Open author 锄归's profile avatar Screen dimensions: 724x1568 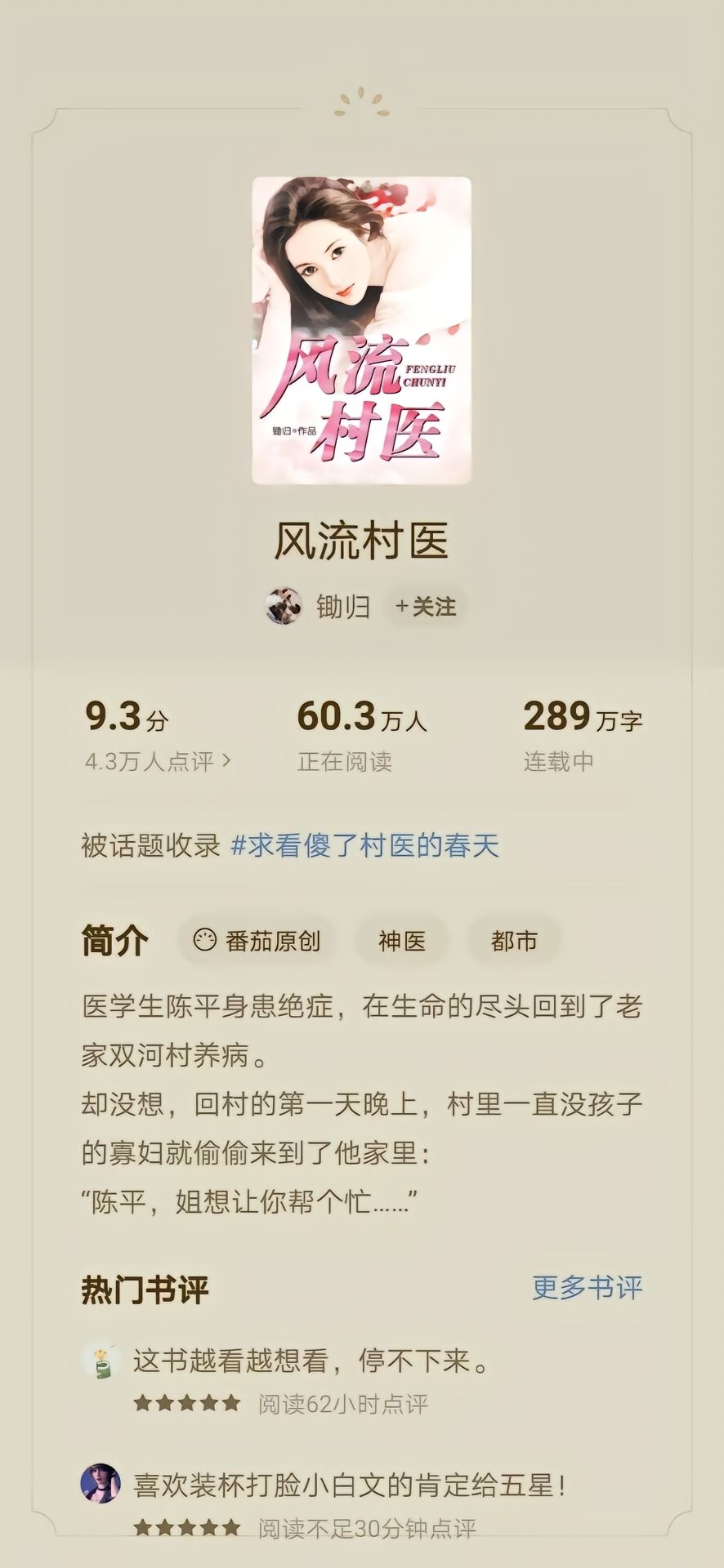pyautogui.click(x=284, y=606)
